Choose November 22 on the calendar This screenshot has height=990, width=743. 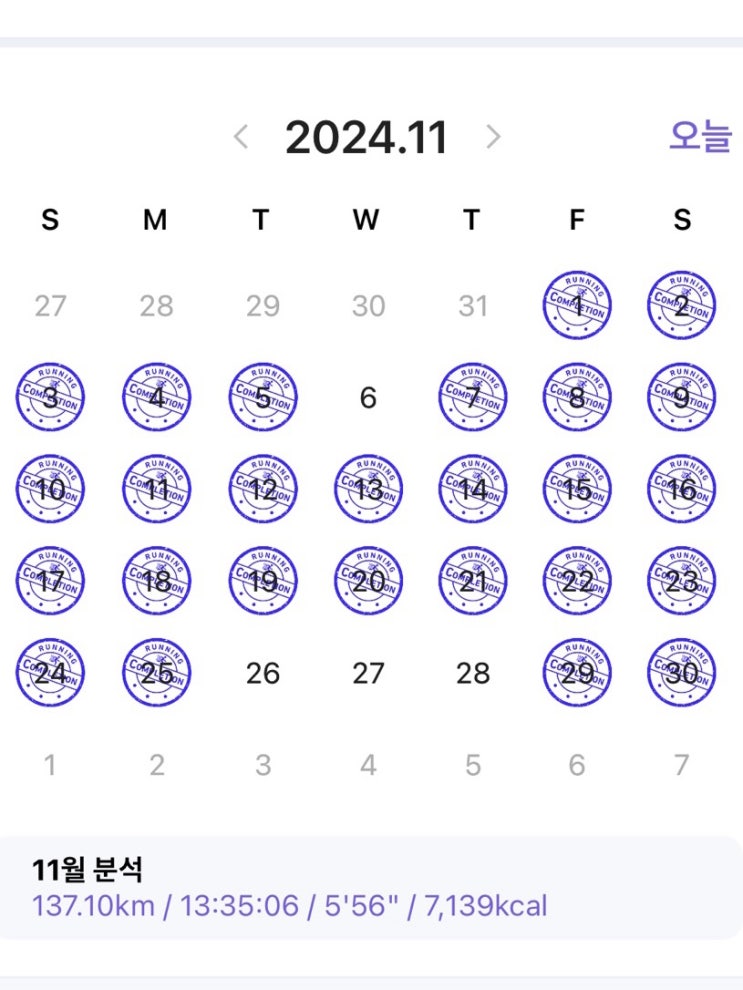pos(577,581)
